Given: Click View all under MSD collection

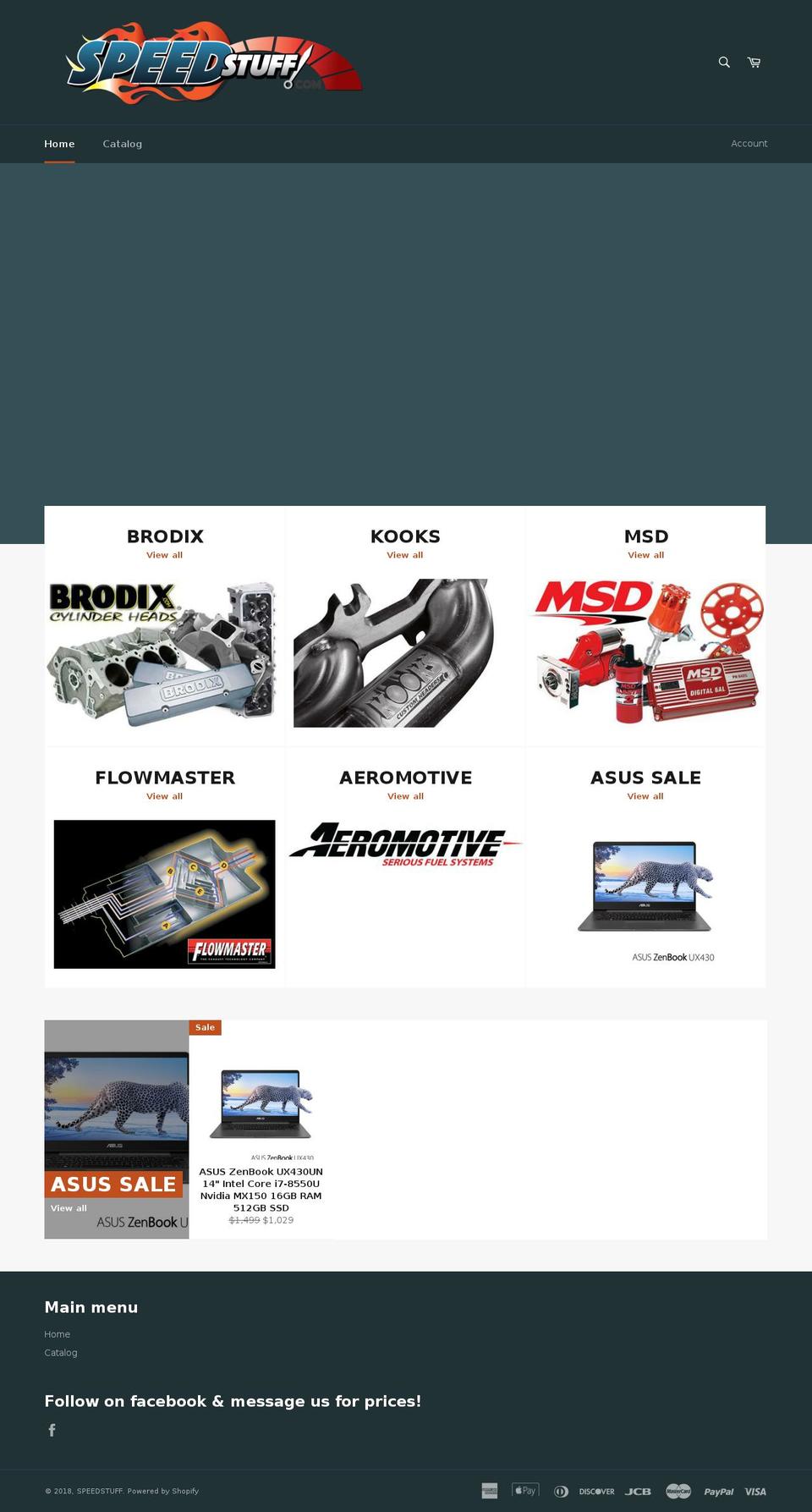Looking at the screenshot, I should [x=645, y=555].
